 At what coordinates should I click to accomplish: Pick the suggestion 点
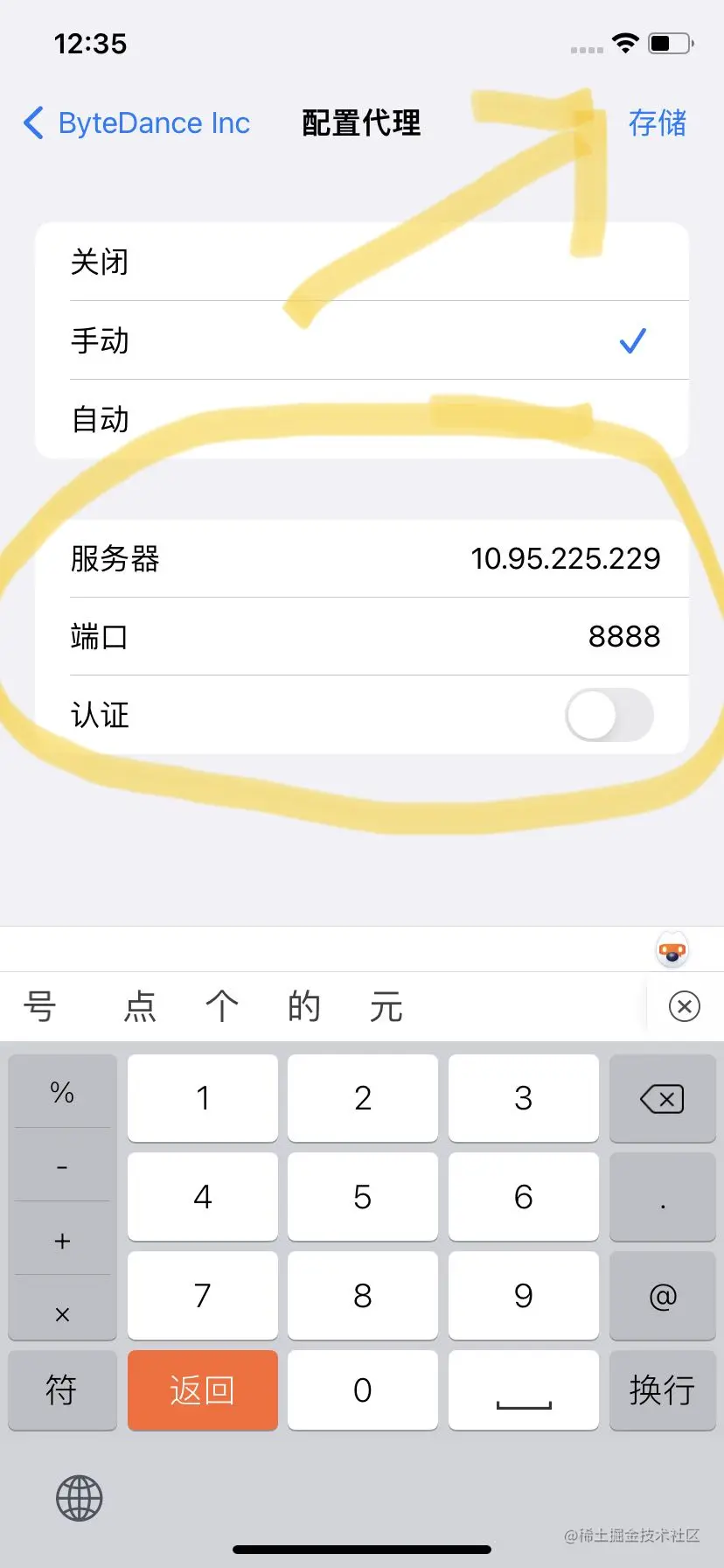click(140, 1006)
